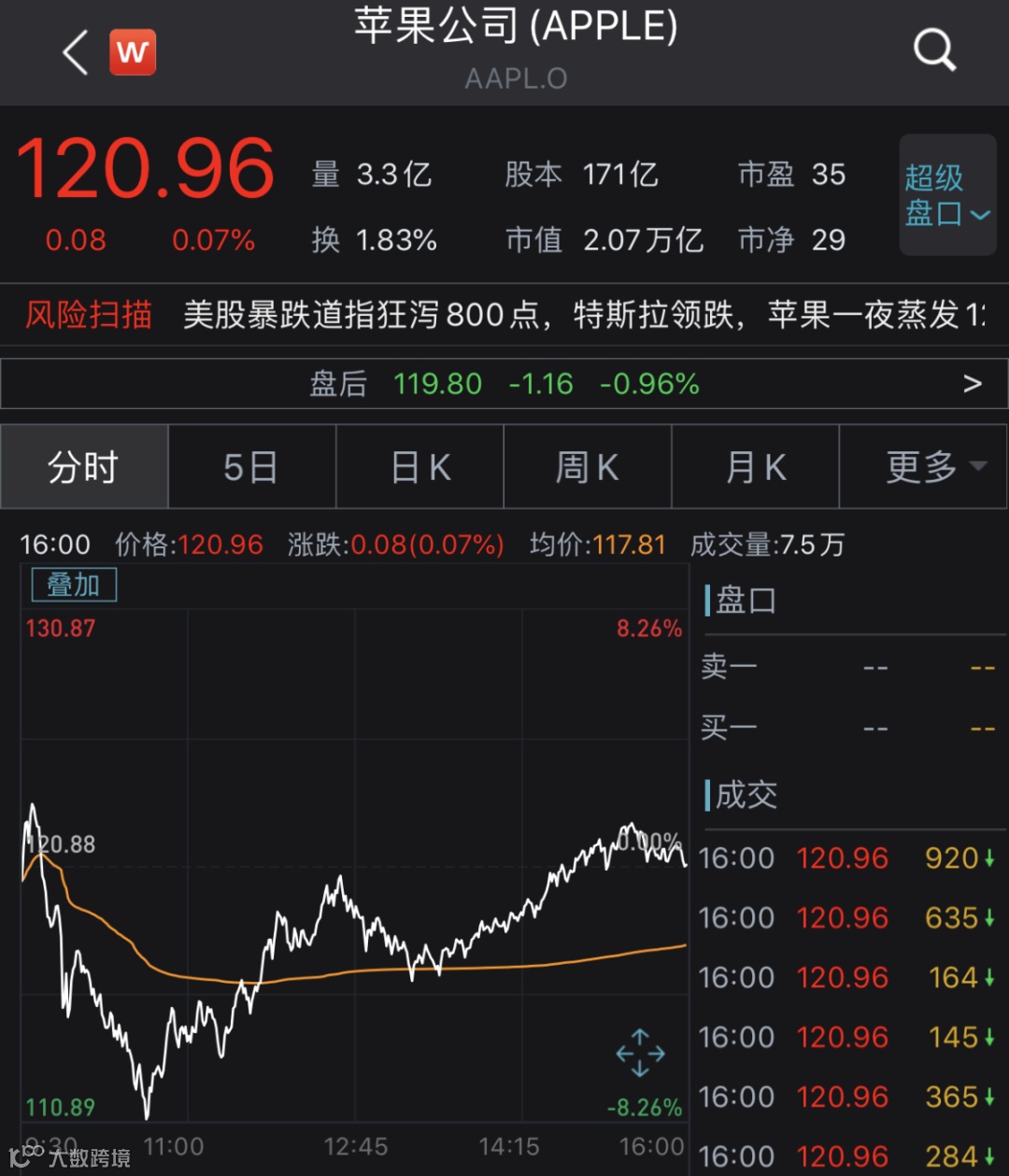Switch to the 日K chart tab
The height and width of the screenshot is (1176, 1009).
coord(420,467)
